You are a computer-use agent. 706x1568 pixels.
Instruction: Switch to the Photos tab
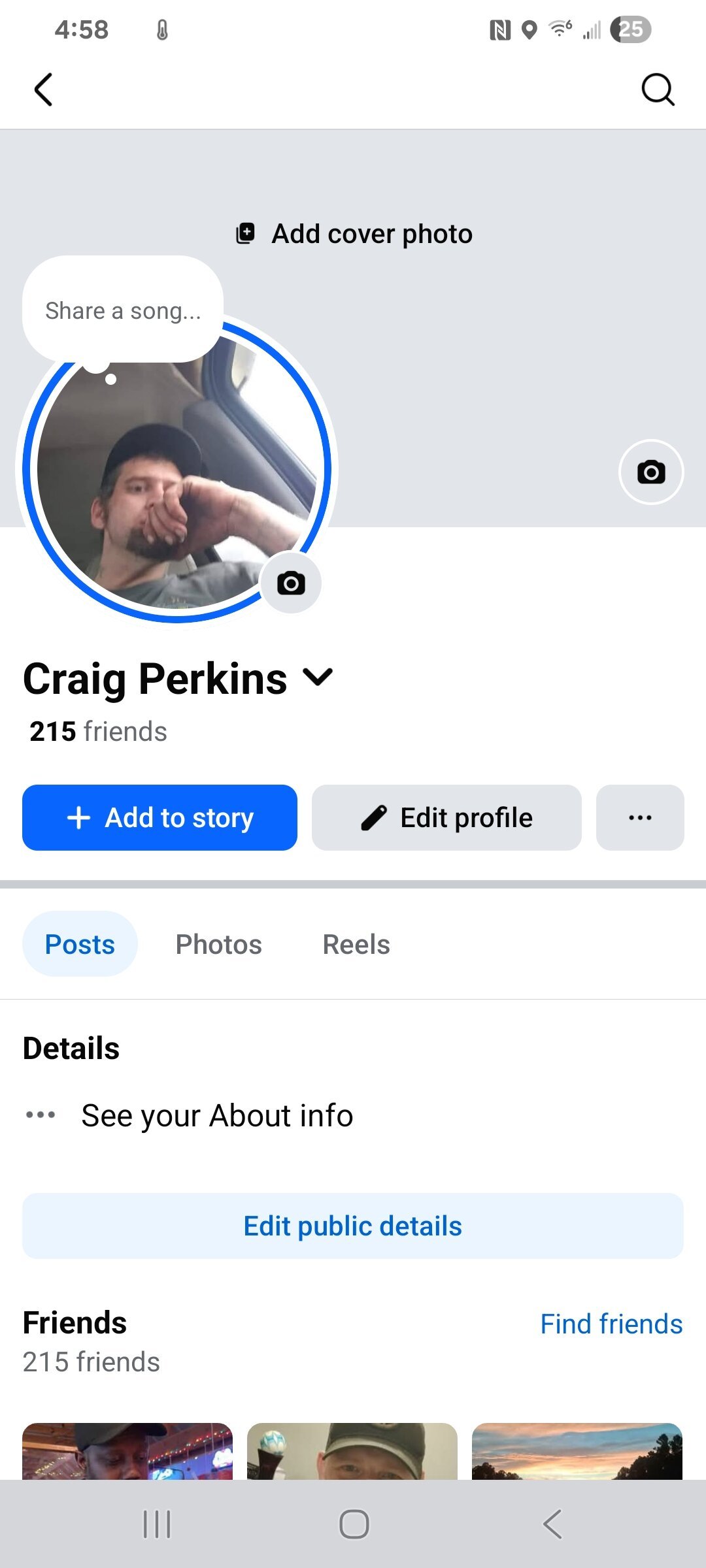pyautogui.click(x=218, y=944)
